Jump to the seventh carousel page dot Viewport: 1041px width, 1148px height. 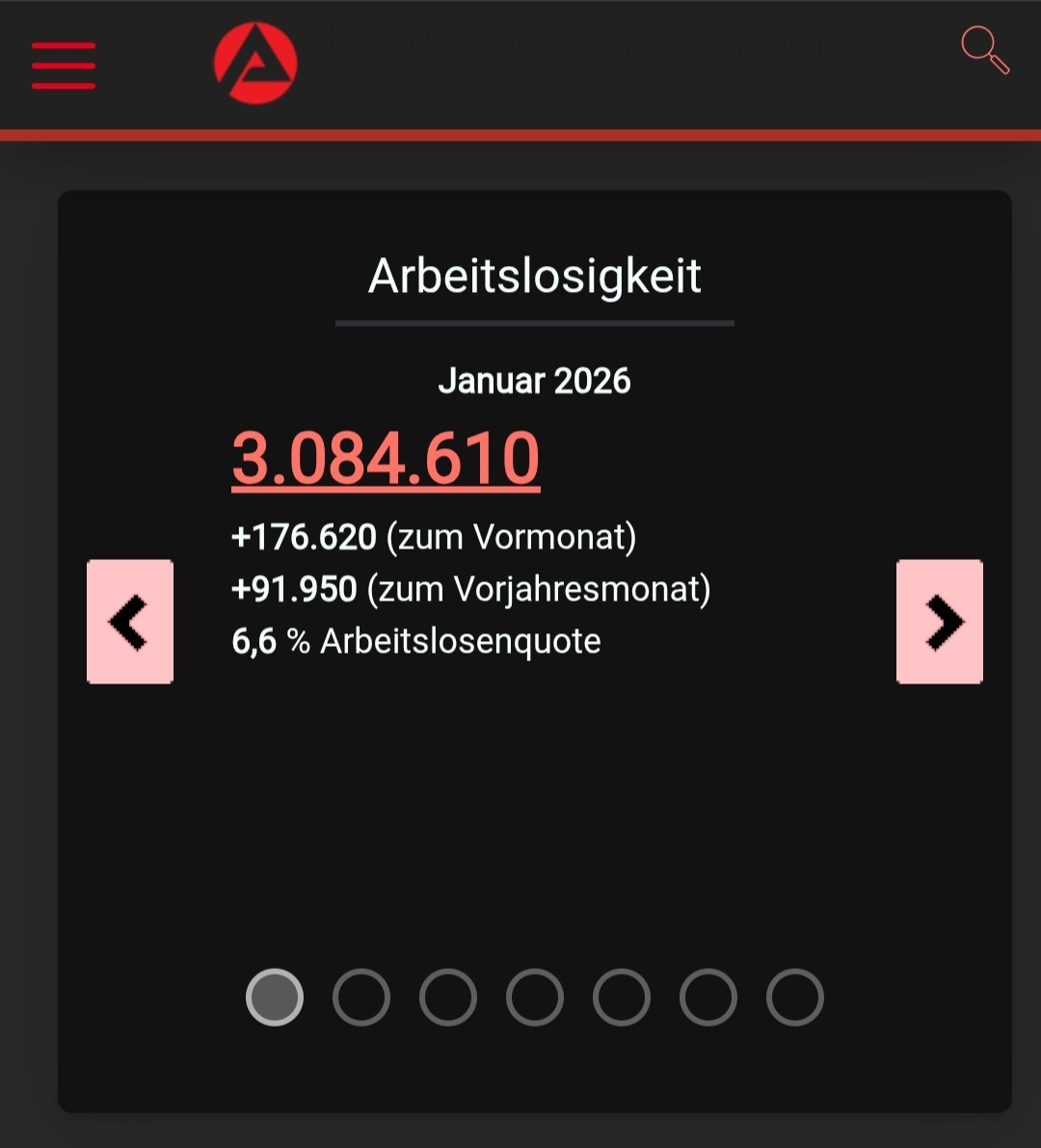(x=795, y=997)
